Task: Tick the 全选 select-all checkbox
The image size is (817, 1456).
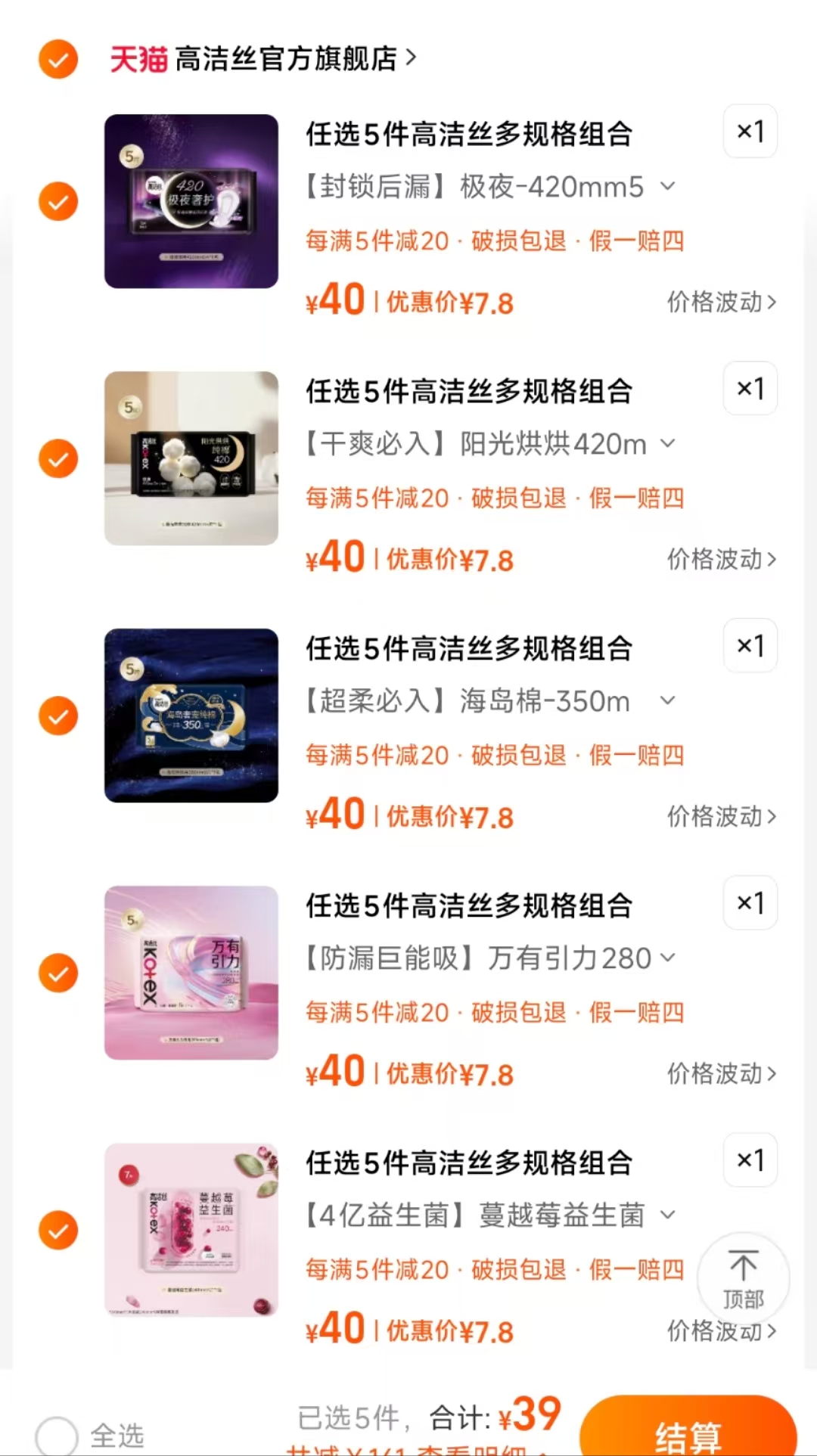Action: tap(57, 1435)
